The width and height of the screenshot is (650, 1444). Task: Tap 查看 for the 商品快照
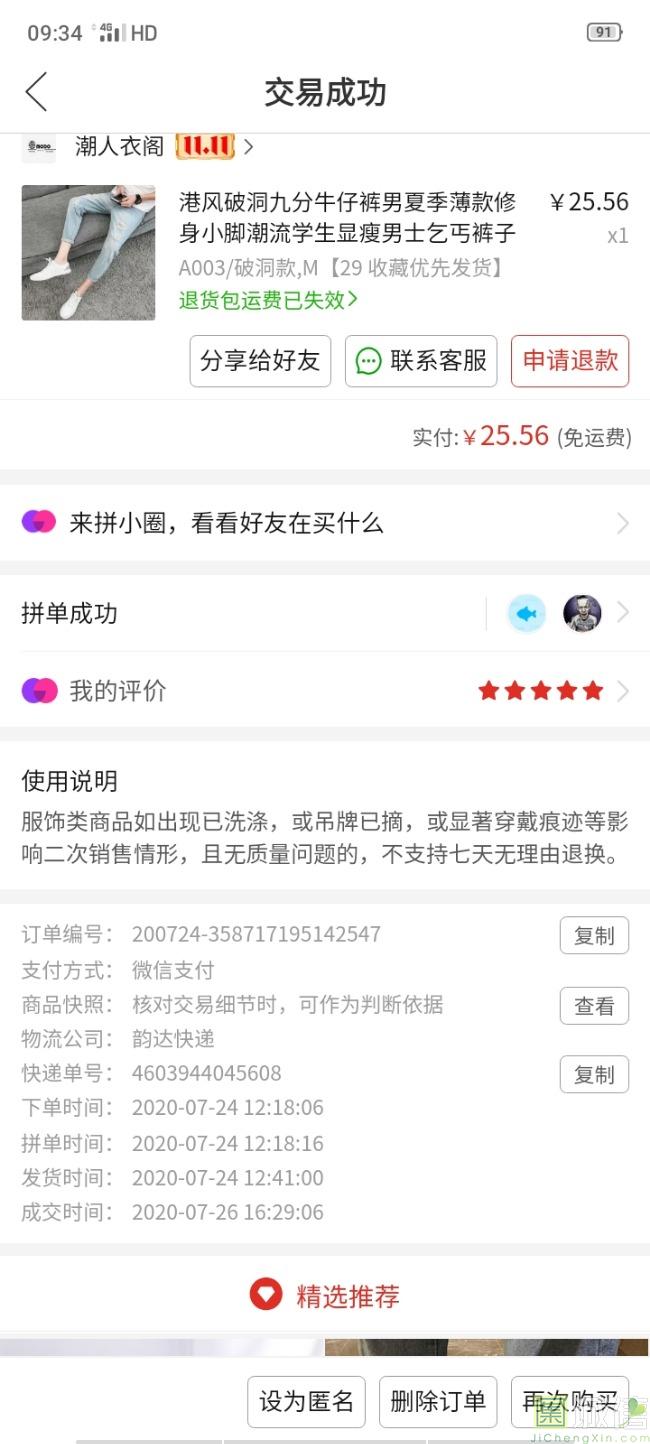click(x=594, y=1006)
